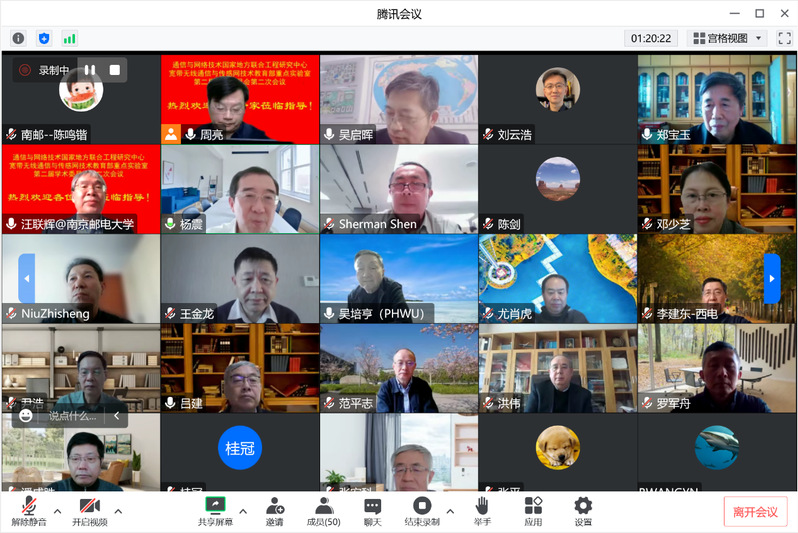Raise hand with 举手
The height and width of the screenshot is (533, 798).
(x=482, y=510)
